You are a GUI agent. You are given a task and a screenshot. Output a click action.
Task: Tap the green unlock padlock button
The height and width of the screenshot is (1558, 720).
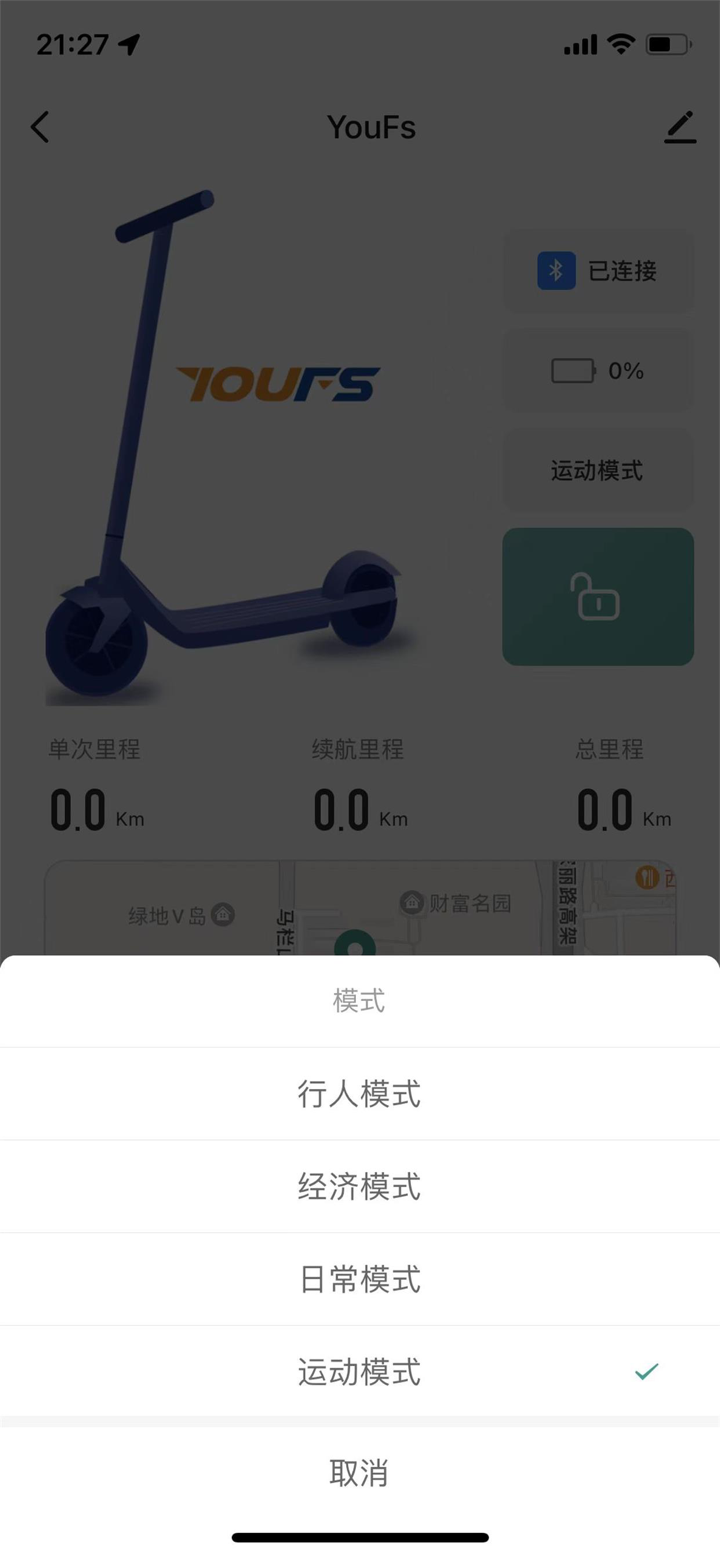coord(597,596)
